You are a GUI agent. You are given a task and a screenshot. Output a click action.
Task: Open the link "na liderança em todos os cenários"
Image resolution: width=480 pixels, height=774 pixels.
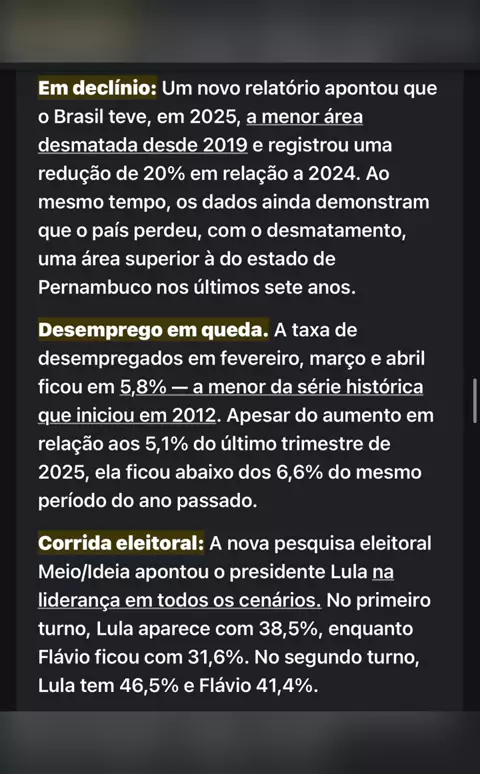click(x=179, y=601)
